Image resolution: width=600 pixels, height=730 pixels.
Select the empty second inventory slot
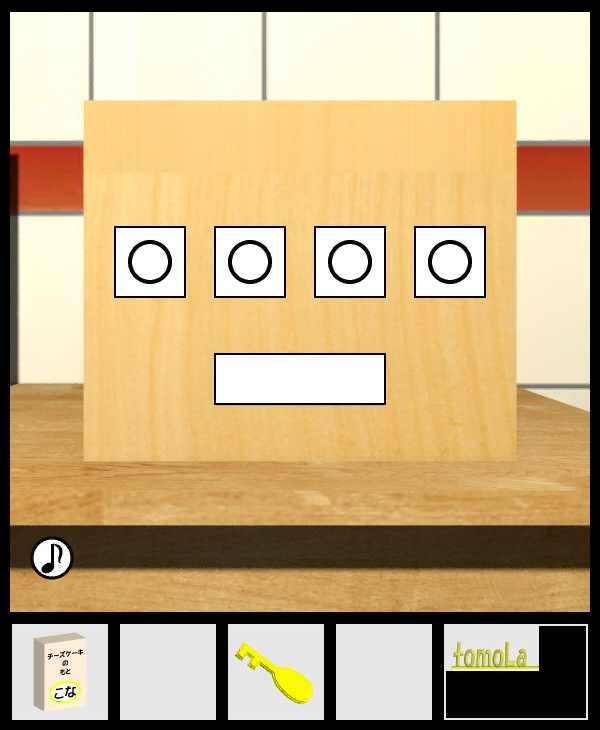(x=168, y=672)
